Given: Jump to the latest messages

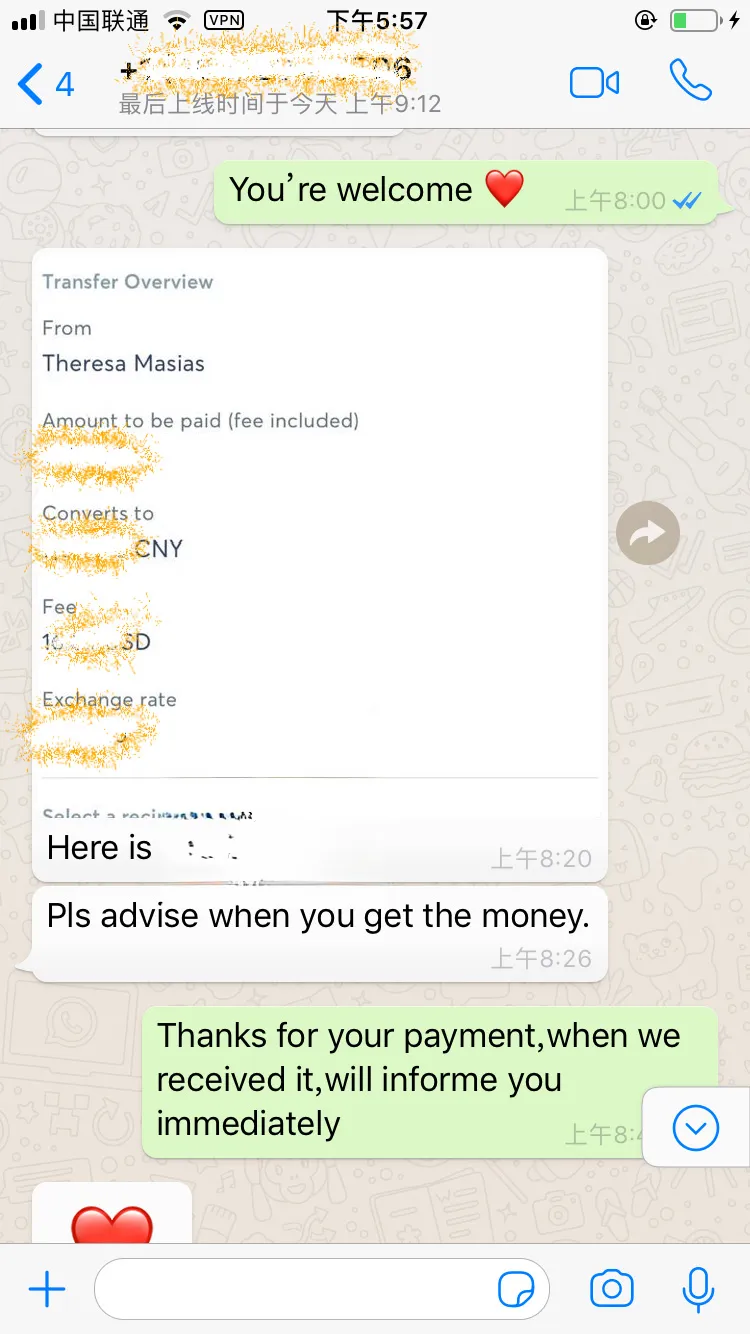Looking at the screenshot, I should 696,1129.
